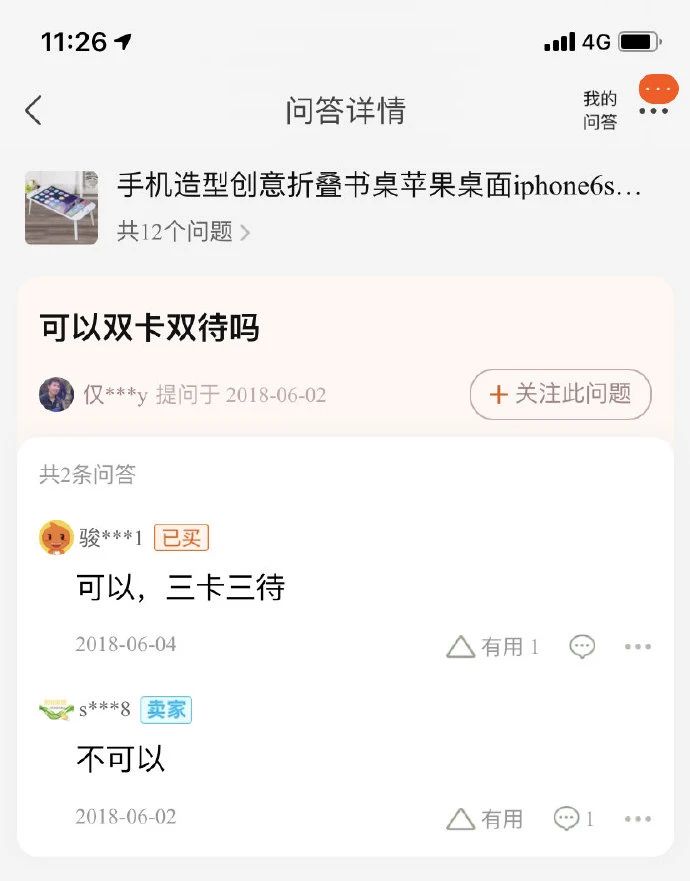690x881 pixels.
Task: Mark the seller's 不可以 answer as 有用
Action: 485,819
